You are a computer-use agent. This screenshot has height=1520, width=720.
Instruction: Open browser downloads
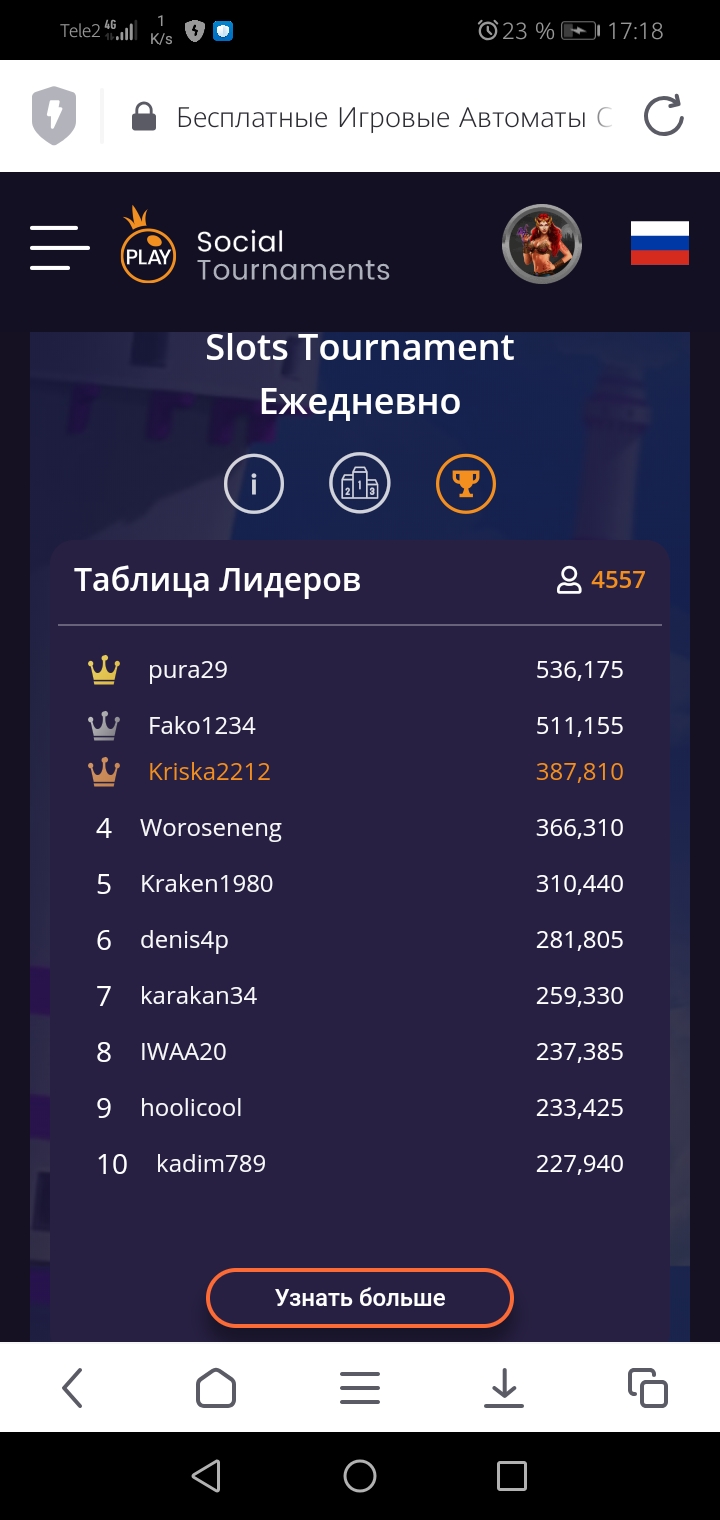[x=504, y=1388]
